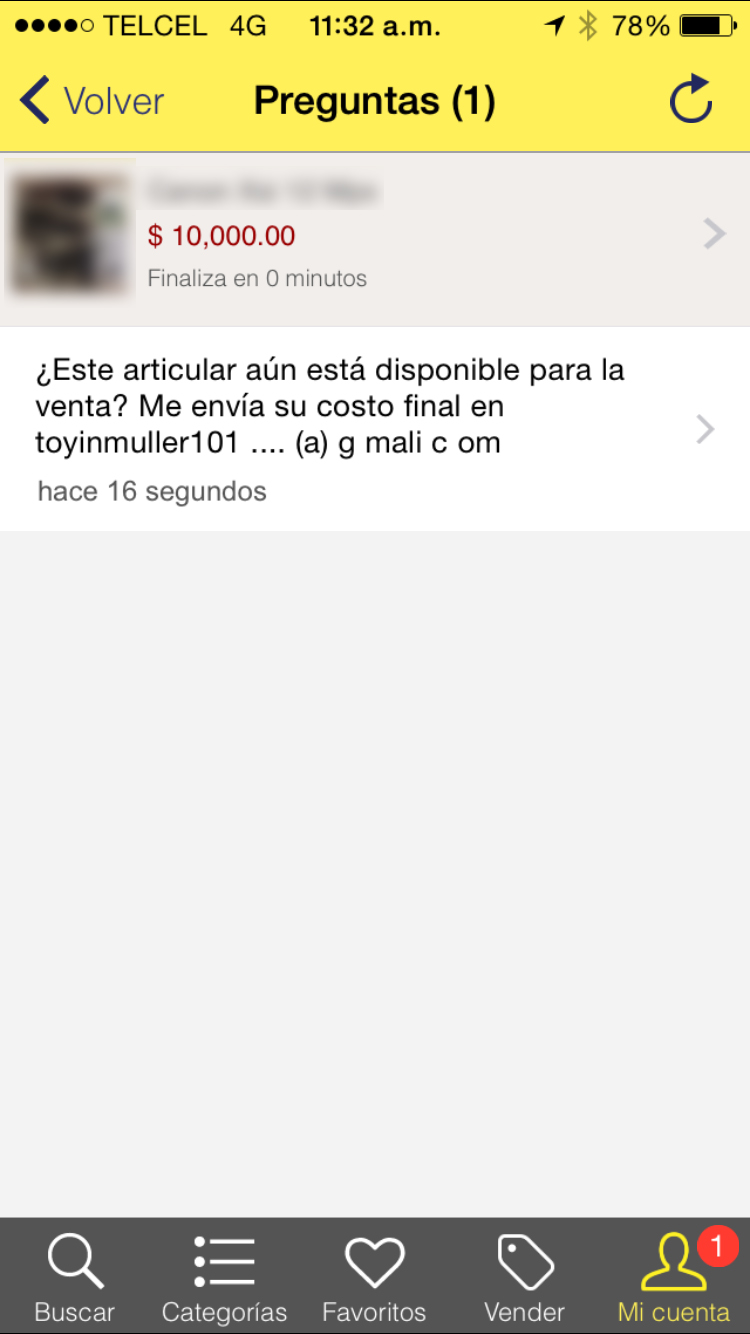Go to the Vender tab
This screenshot has width=750, height=1334.
[x=524, y=1277]
